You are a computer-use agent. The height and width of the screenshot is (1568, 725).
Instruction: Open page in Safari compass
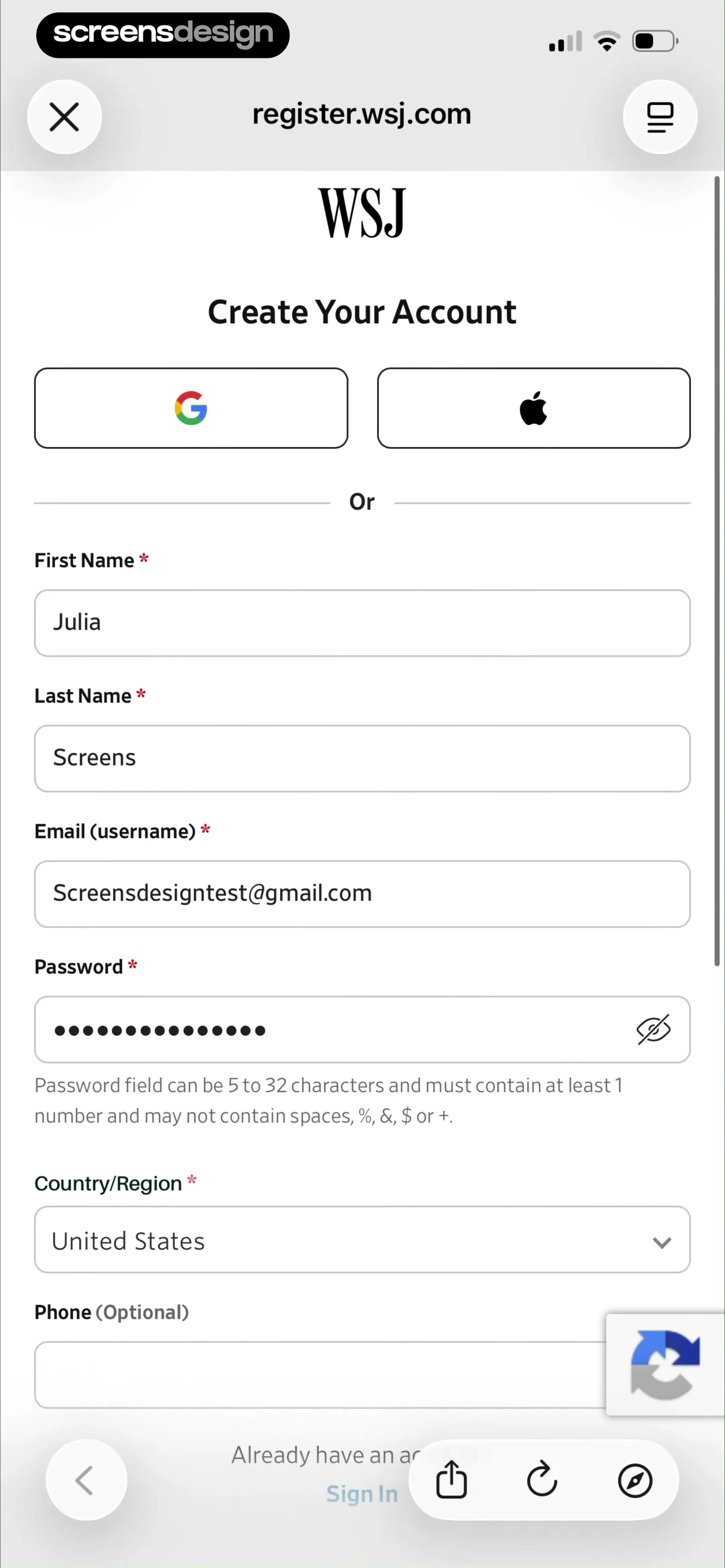click(635, 1480)
